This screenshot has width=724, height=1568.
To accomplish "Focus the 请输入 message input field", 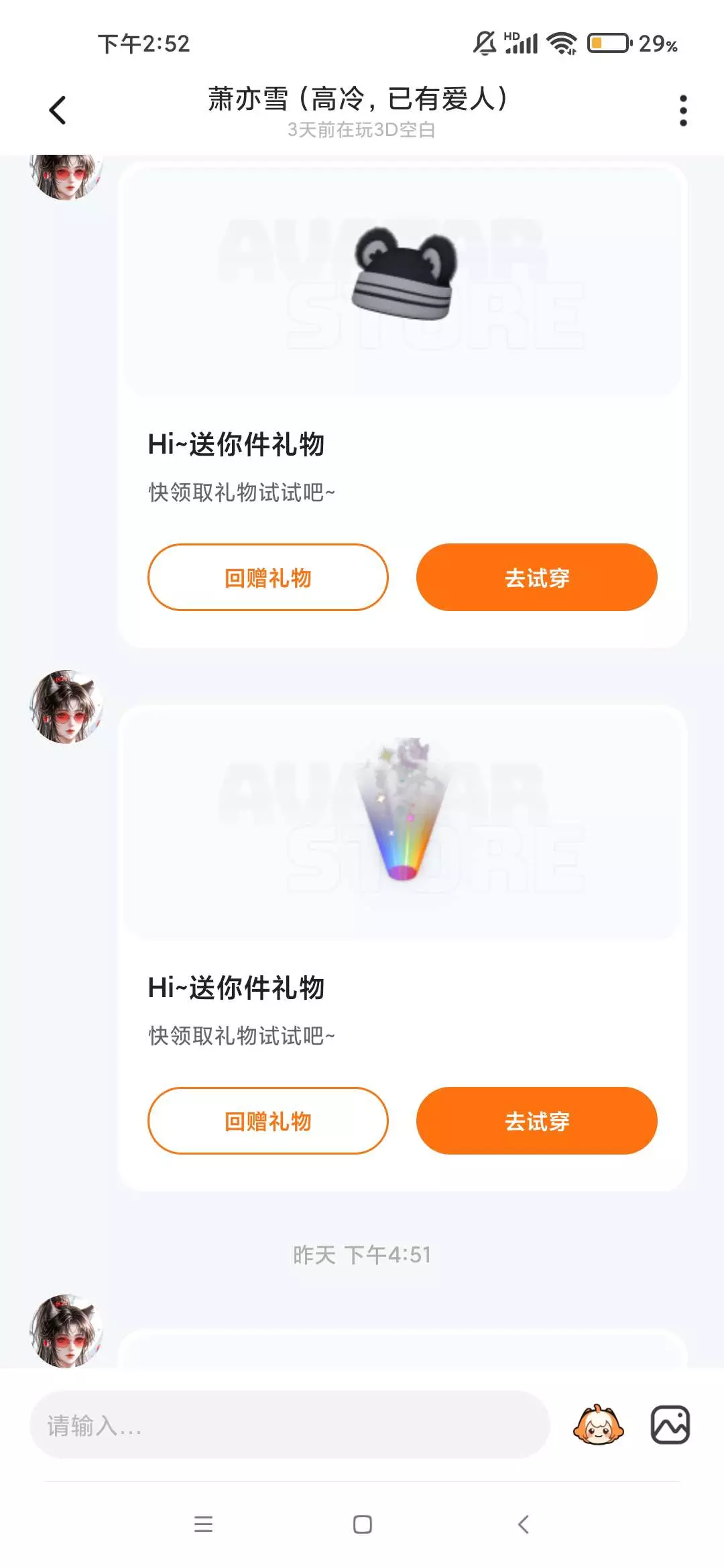I will (290, 1425).
